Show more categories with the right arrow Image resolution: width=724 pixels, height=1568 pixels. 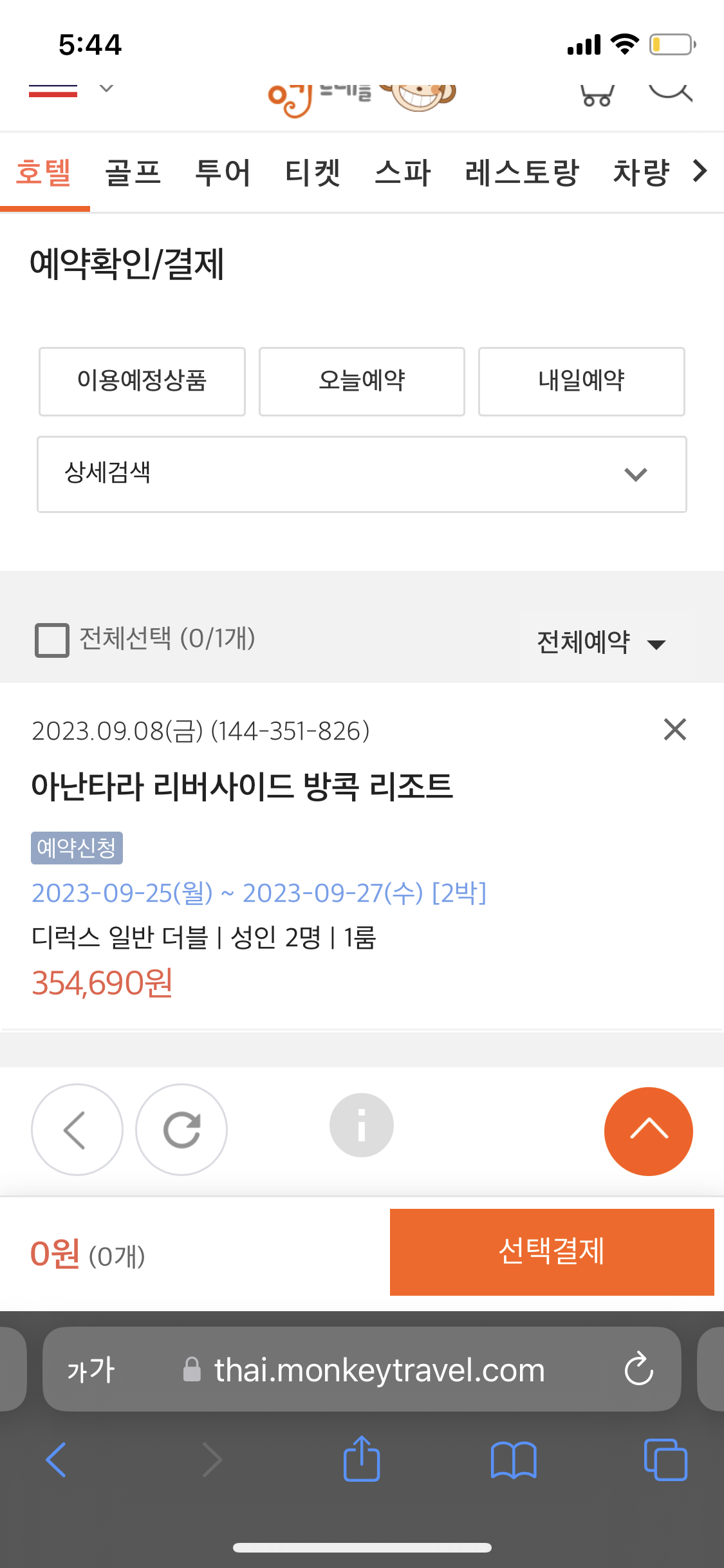[x=700, y=171]
